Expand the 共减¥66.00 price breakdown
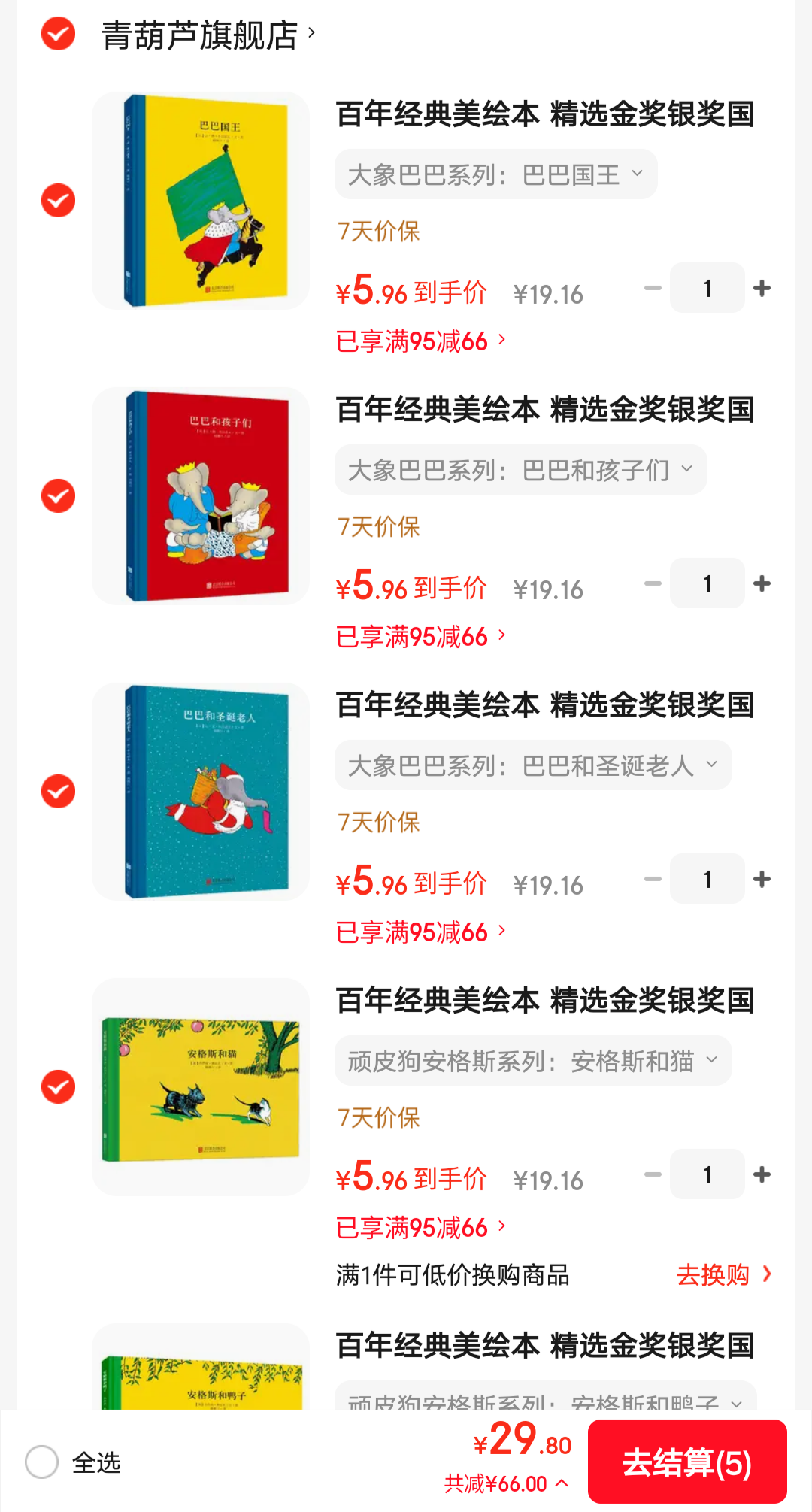Viewport: 812px width, 1512px height. tap(505, 1483)
